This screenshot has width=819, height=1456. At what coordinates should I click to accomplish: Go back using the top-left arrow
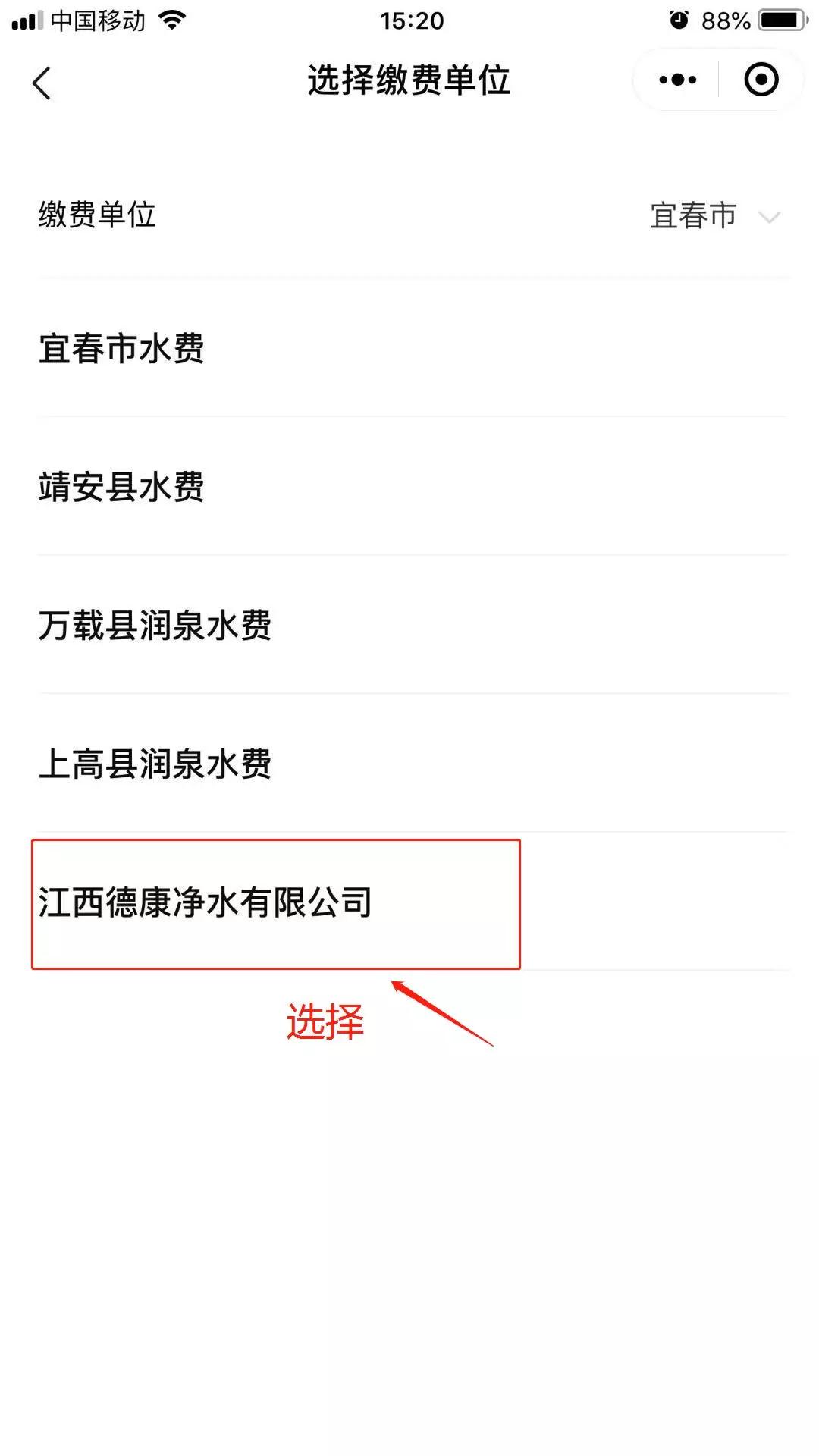click(42, 83)
